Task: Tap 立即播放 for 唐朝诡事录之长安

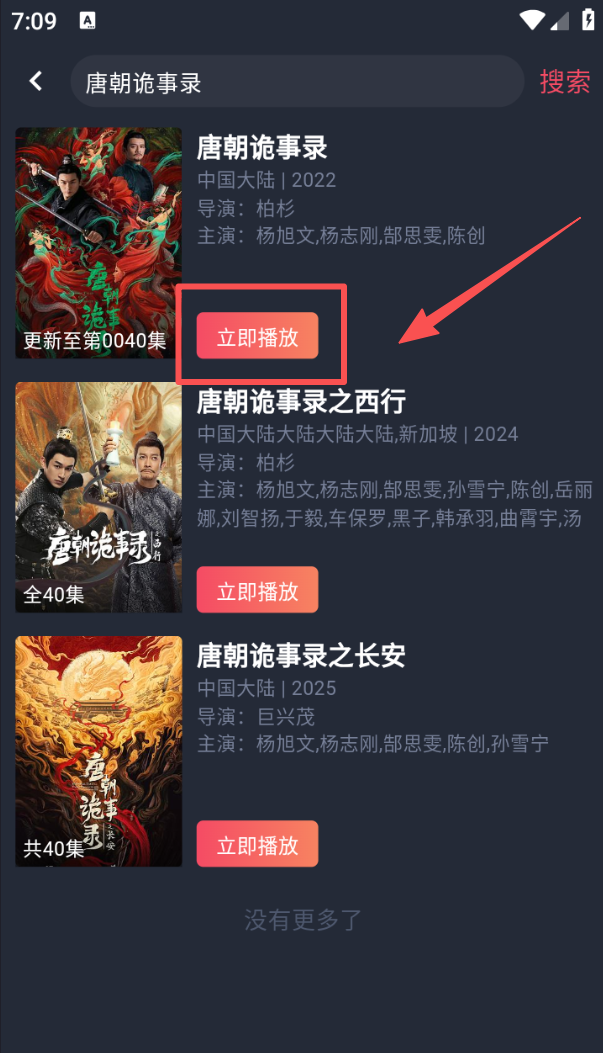Action: [x=257, y=844]
